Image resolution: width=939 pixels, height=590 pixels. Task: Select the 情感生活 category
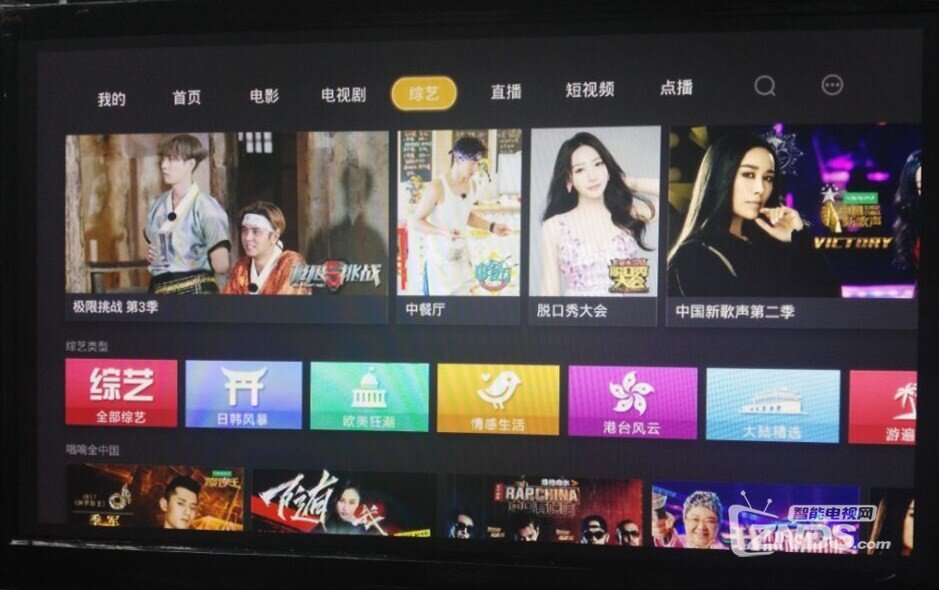[498, 399]
